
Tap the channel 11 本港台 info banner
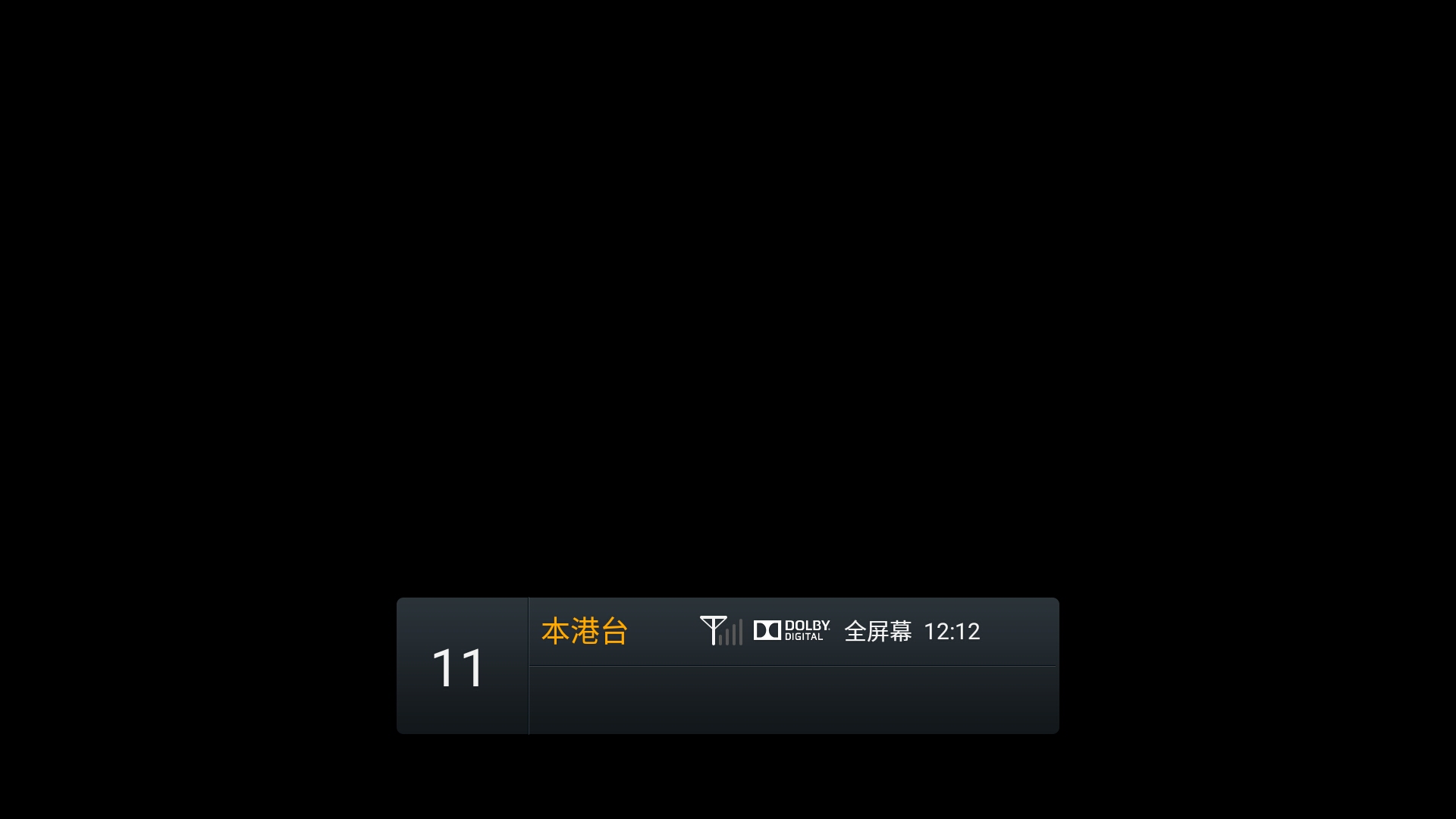coord(727,665)
